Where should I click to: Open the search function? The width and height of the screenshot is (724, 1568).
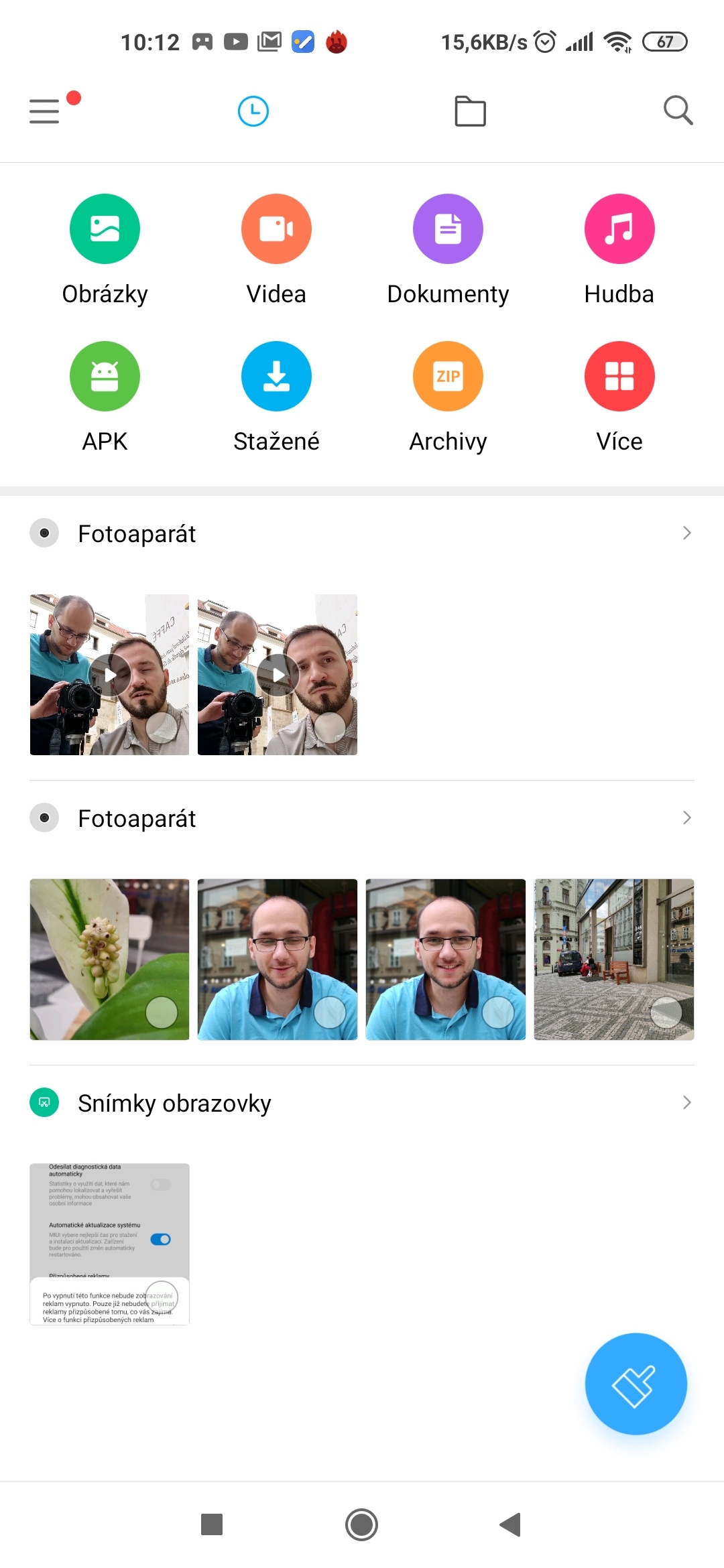677,111
